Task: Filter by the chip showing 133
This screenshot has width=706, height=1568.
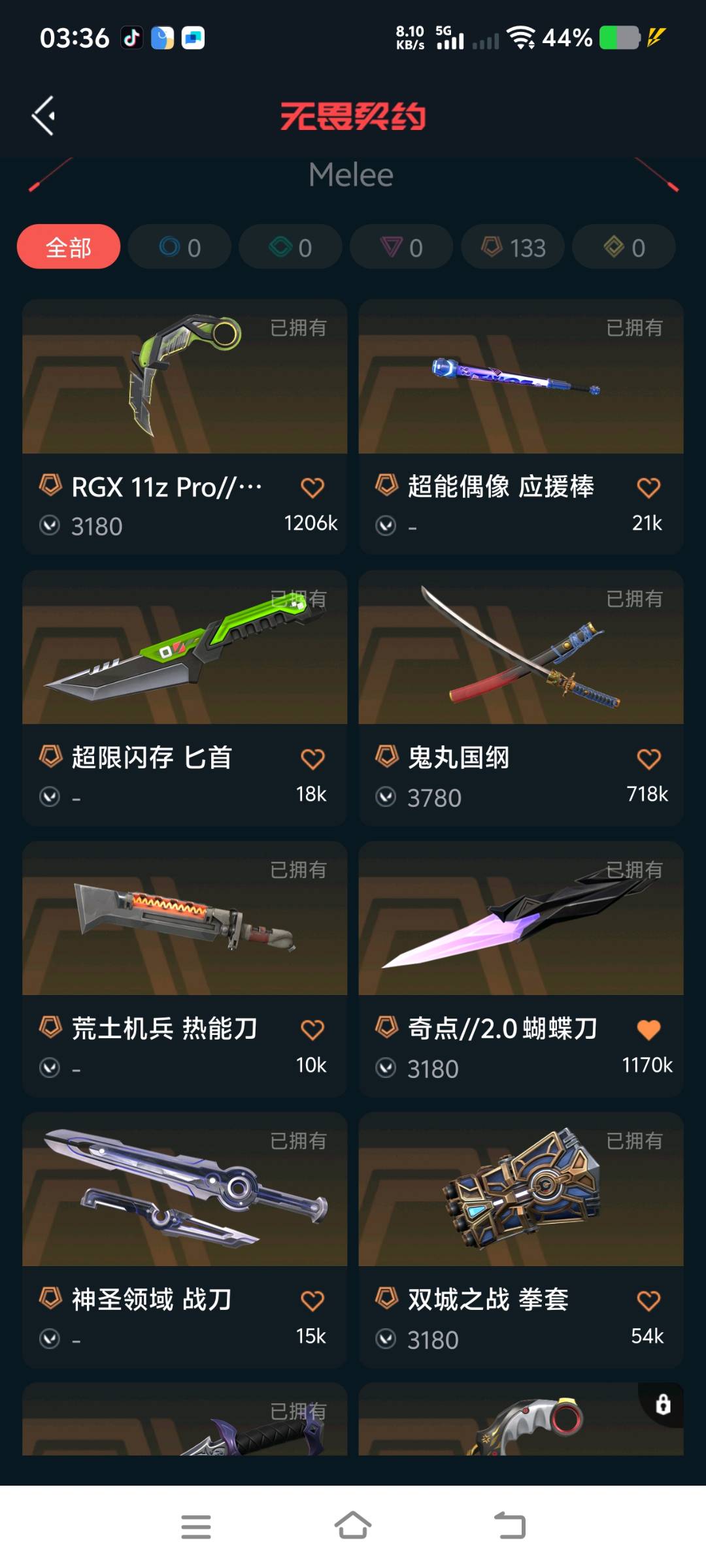Action: point(513,248)
